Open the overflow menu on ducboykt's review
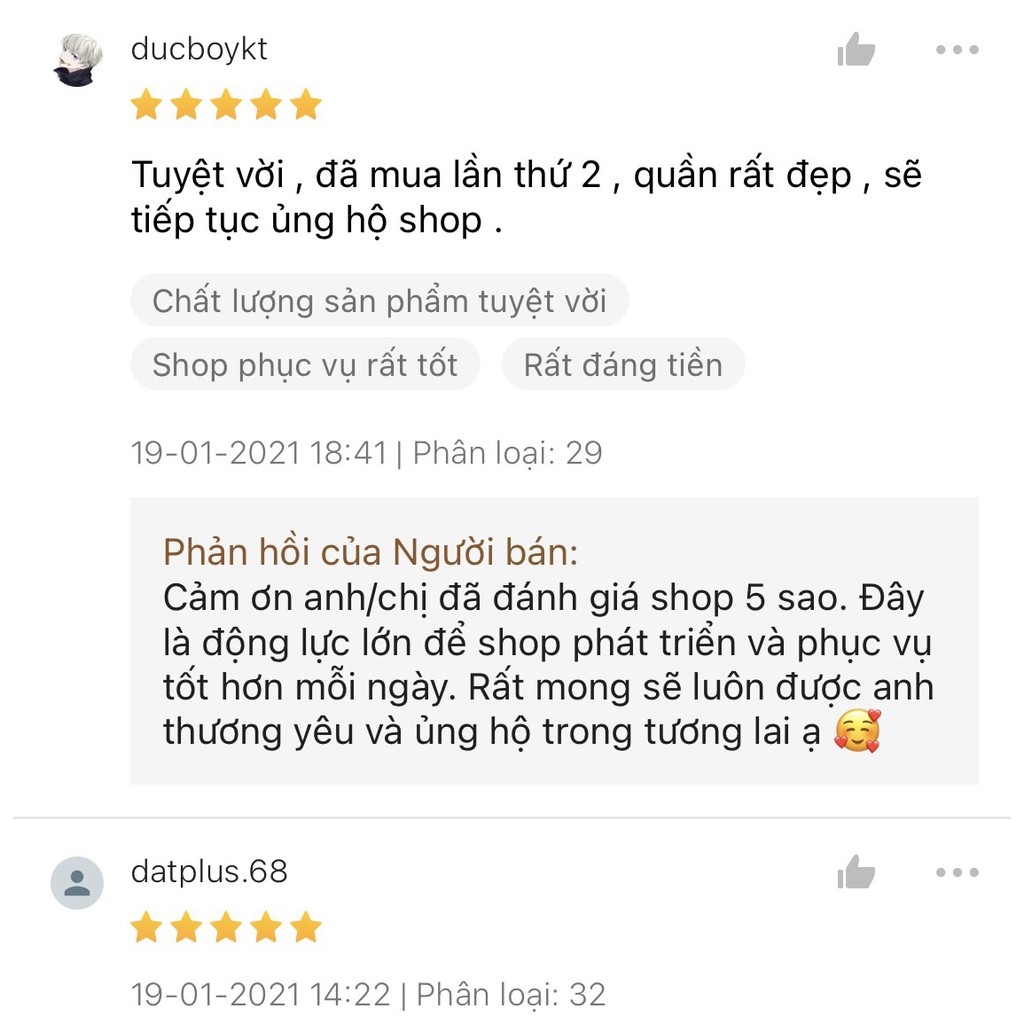 click(x=956, y=49)
